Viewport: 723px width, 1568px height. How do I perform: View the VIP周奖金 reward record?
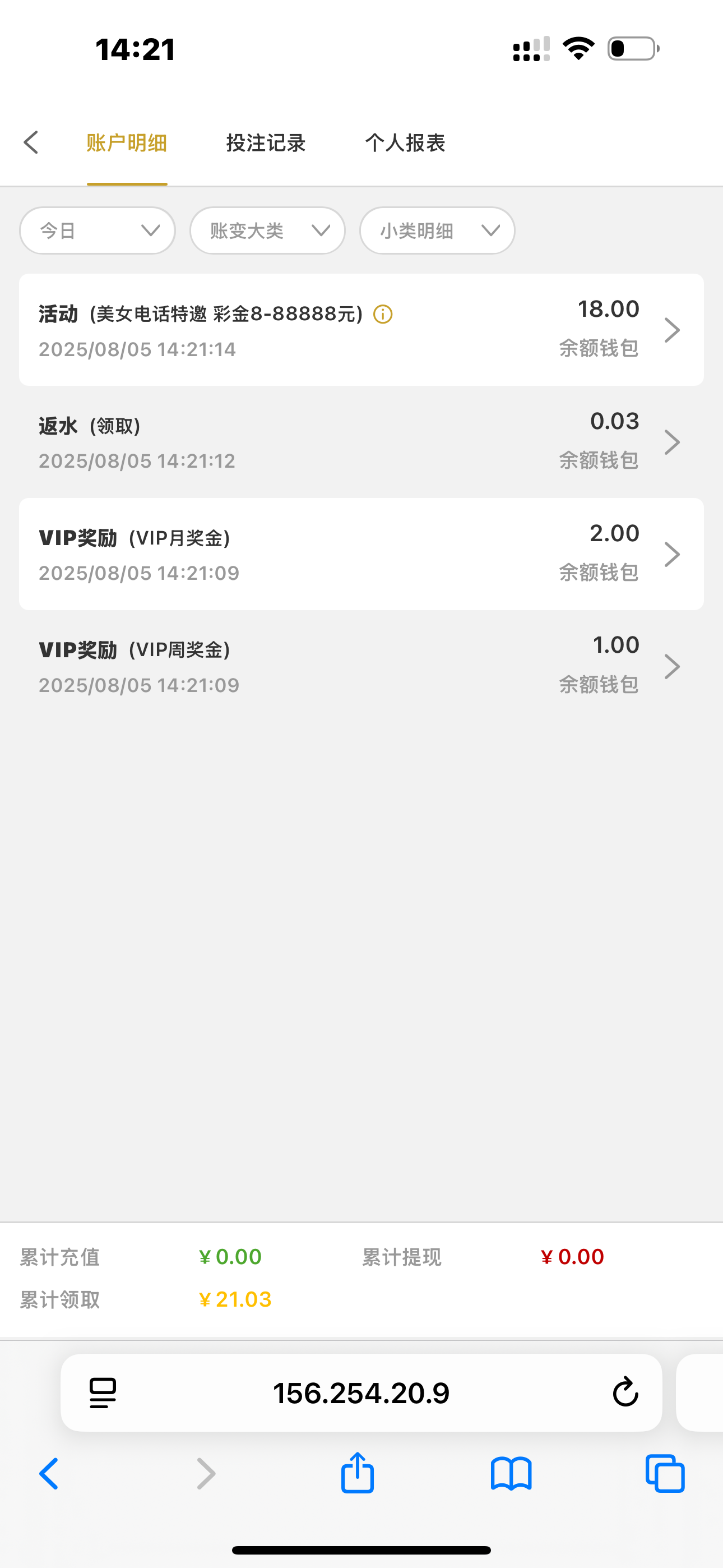point(361,666)
